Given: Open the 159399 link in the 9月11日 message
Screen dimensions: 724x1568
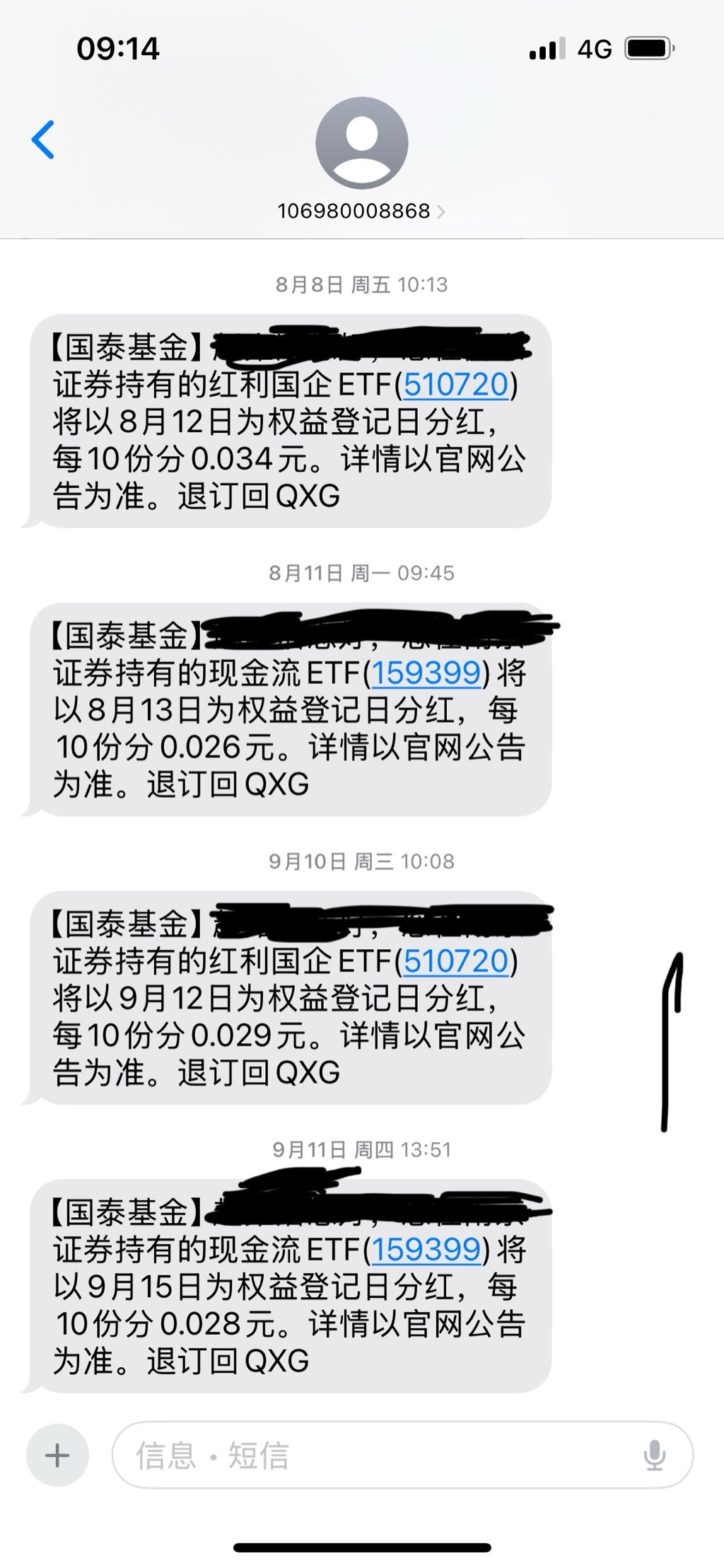Looking at the screenshot, I should tap(426, 1250).
